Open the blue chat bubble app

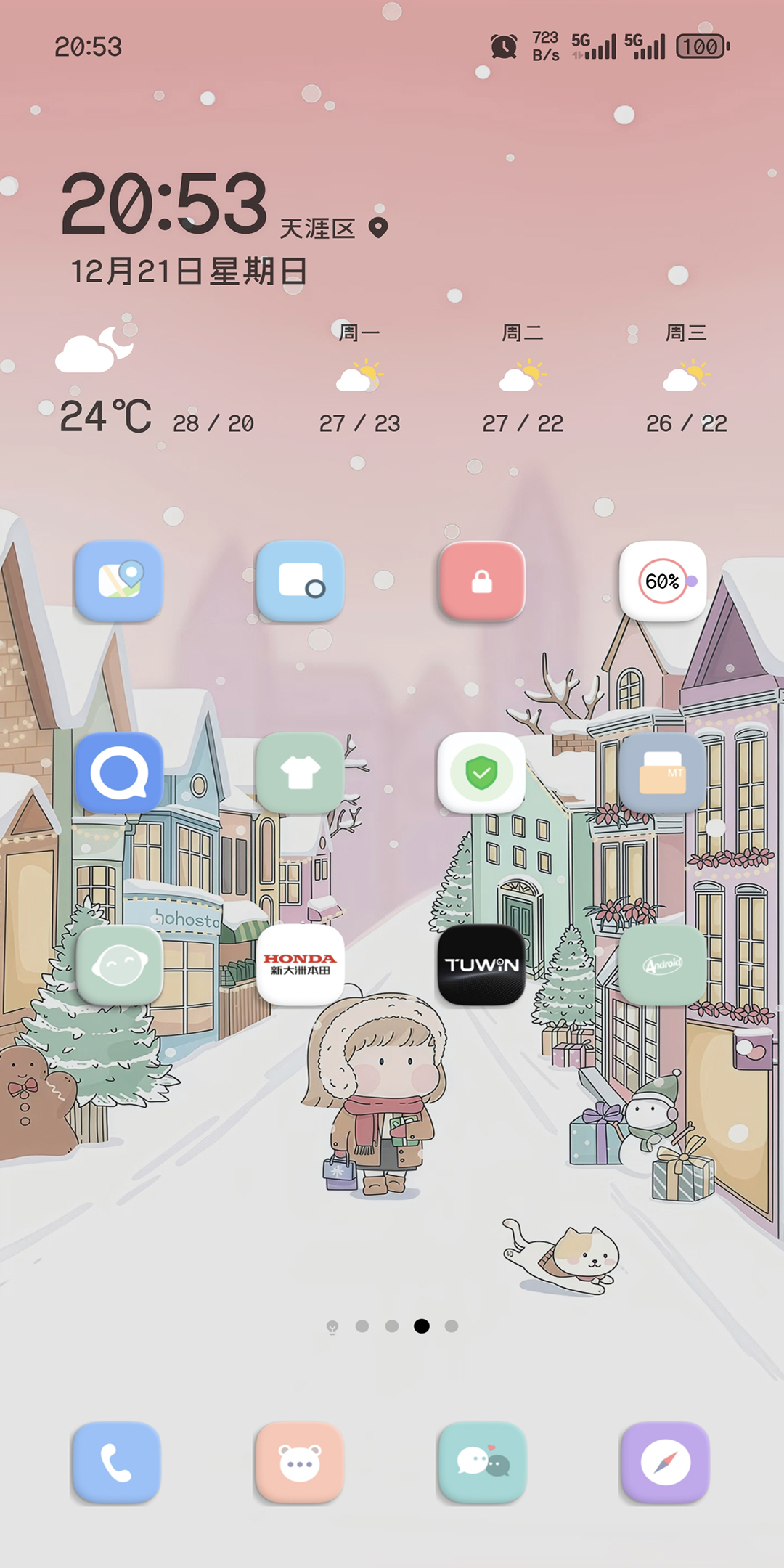[119, 773]
